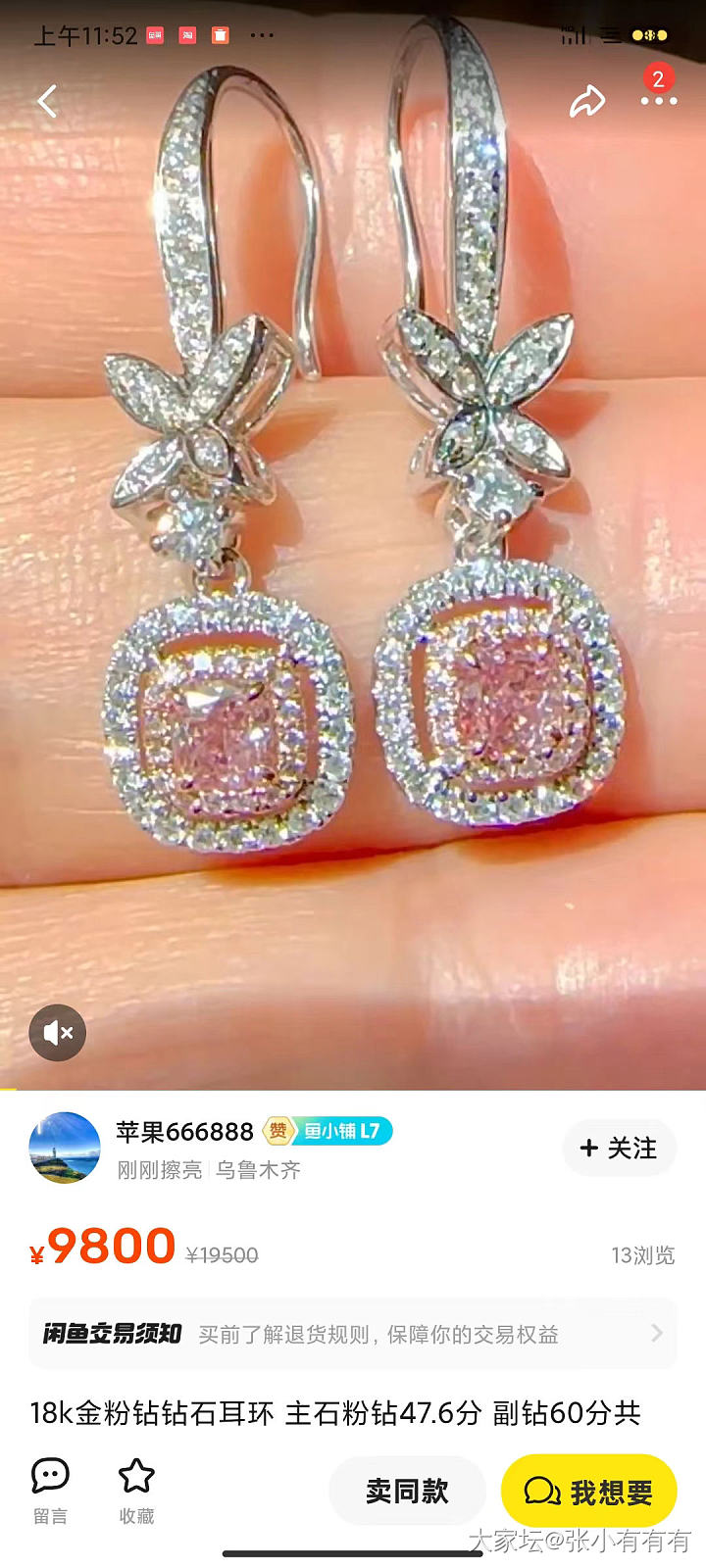Tap 卖同款 to sell similar item
Image resolution: width=706 pixels, height=1568 pixels.
[407, 1492]
